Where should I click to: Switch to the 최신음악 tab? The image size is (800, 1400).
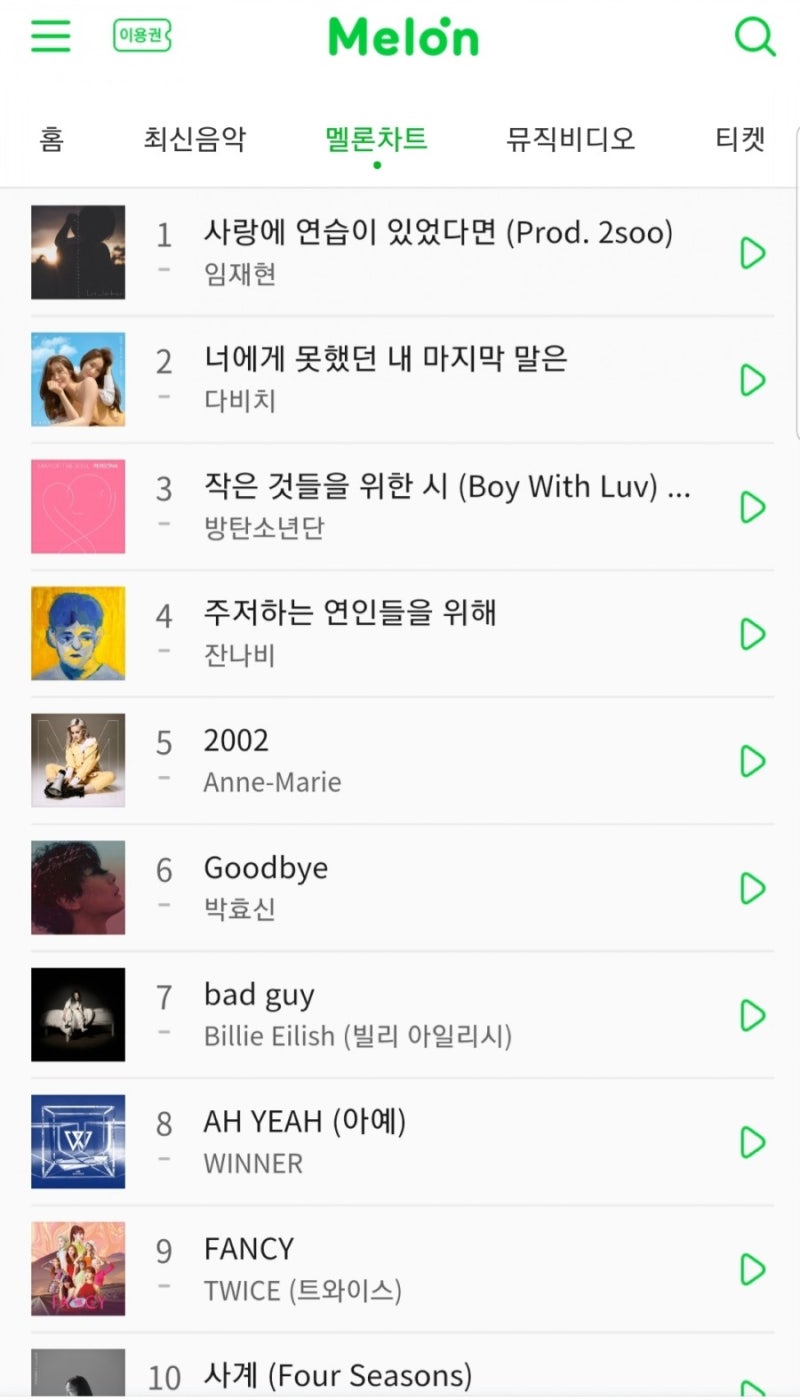click(194, 139)
